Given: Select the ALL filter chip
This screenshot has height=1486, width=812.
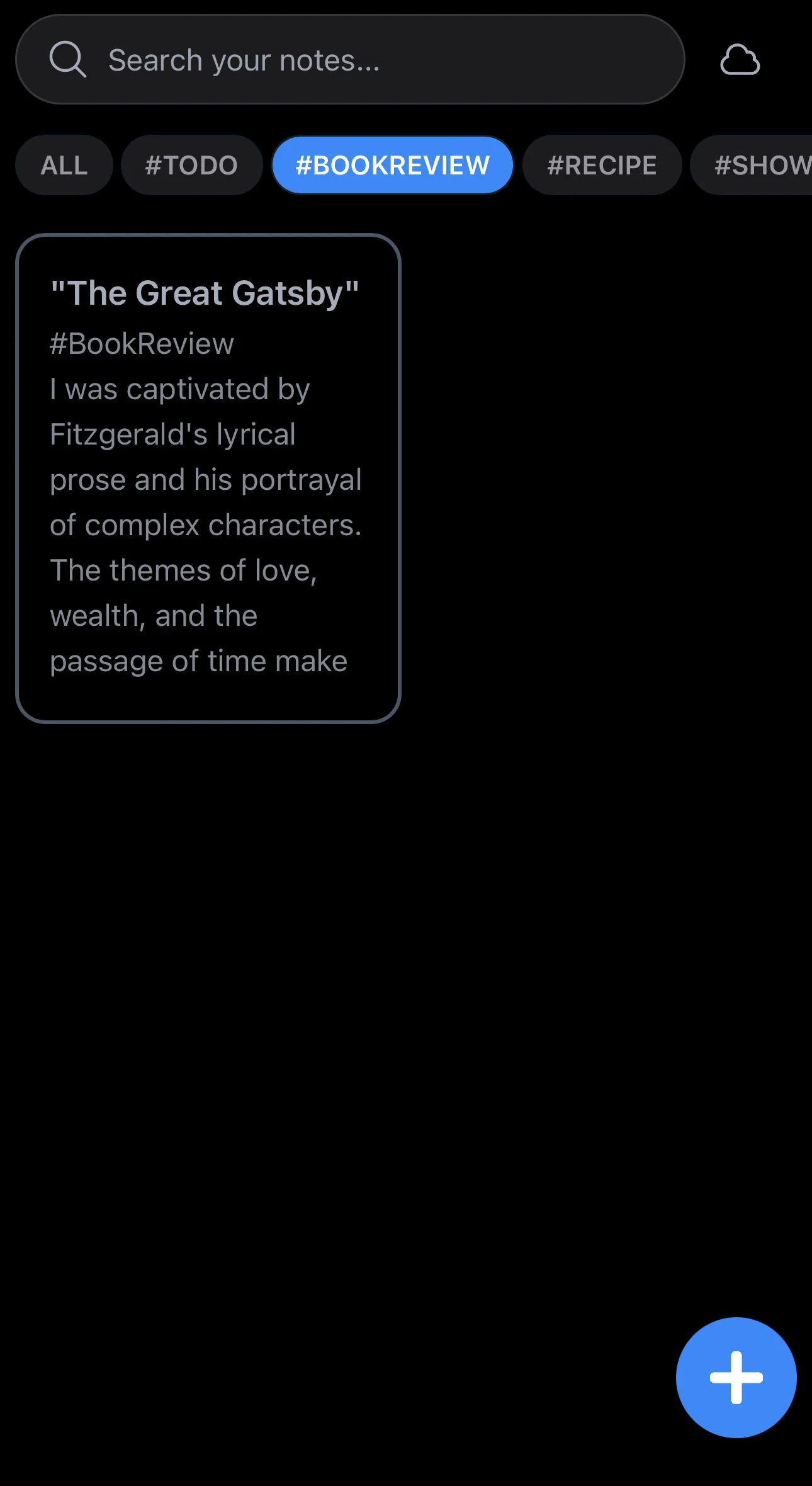Looking at the screenshot, I should pos(64,165).
